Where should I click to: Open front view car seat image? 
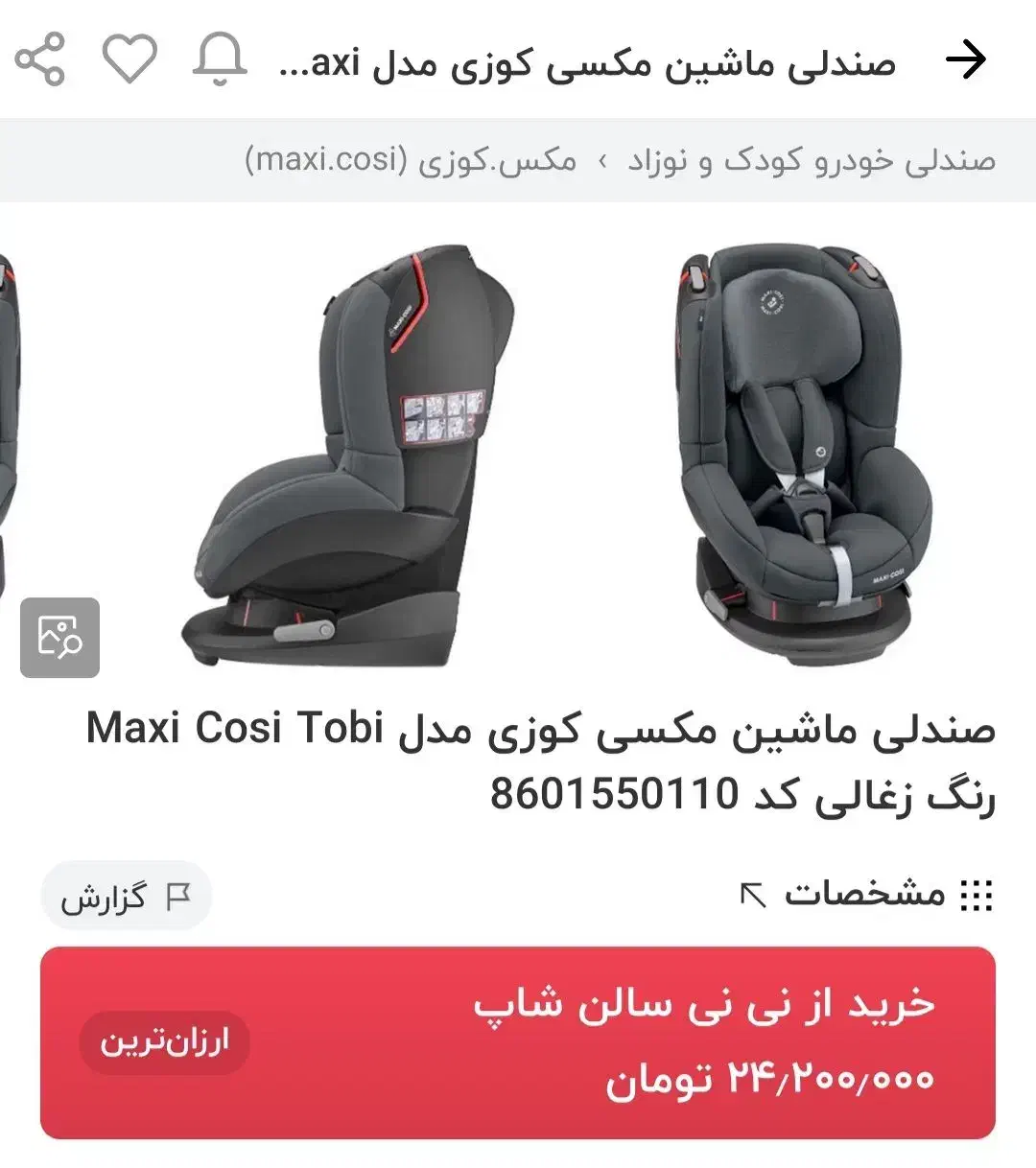pos(802,451)
